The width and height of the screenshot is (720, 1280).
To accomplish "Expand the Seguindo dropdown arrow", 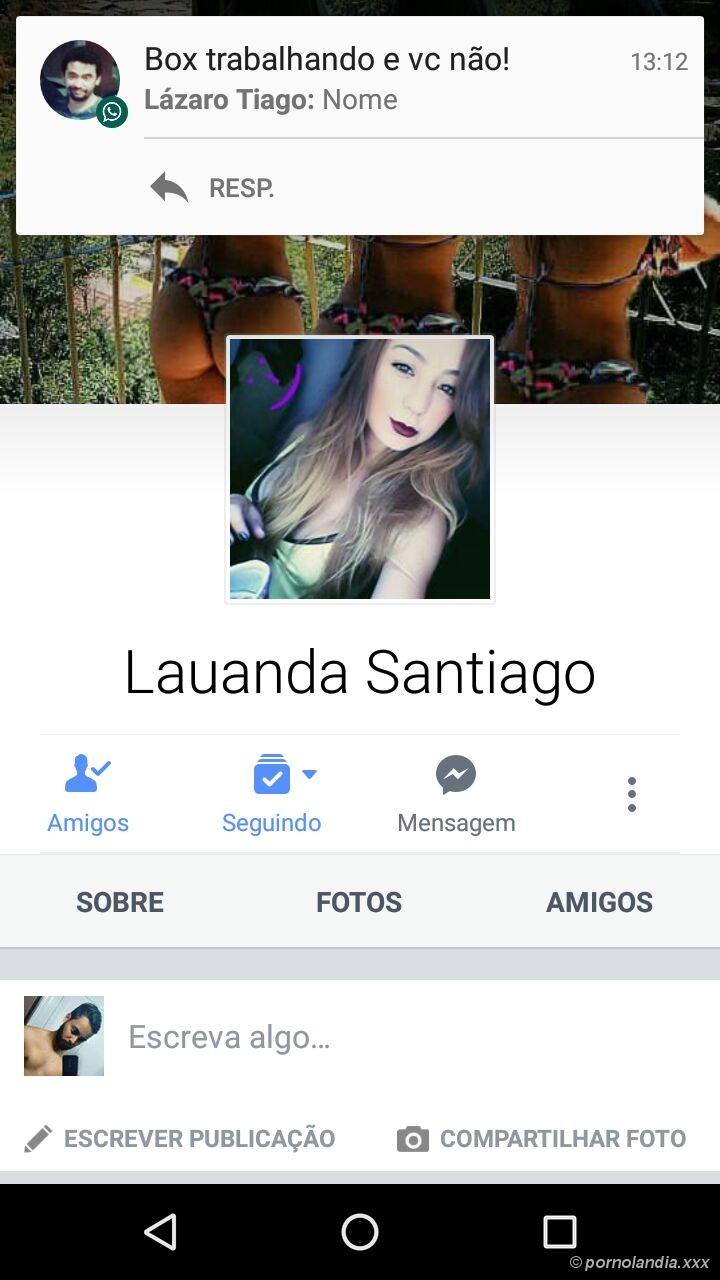I will (x=310, y=773).
